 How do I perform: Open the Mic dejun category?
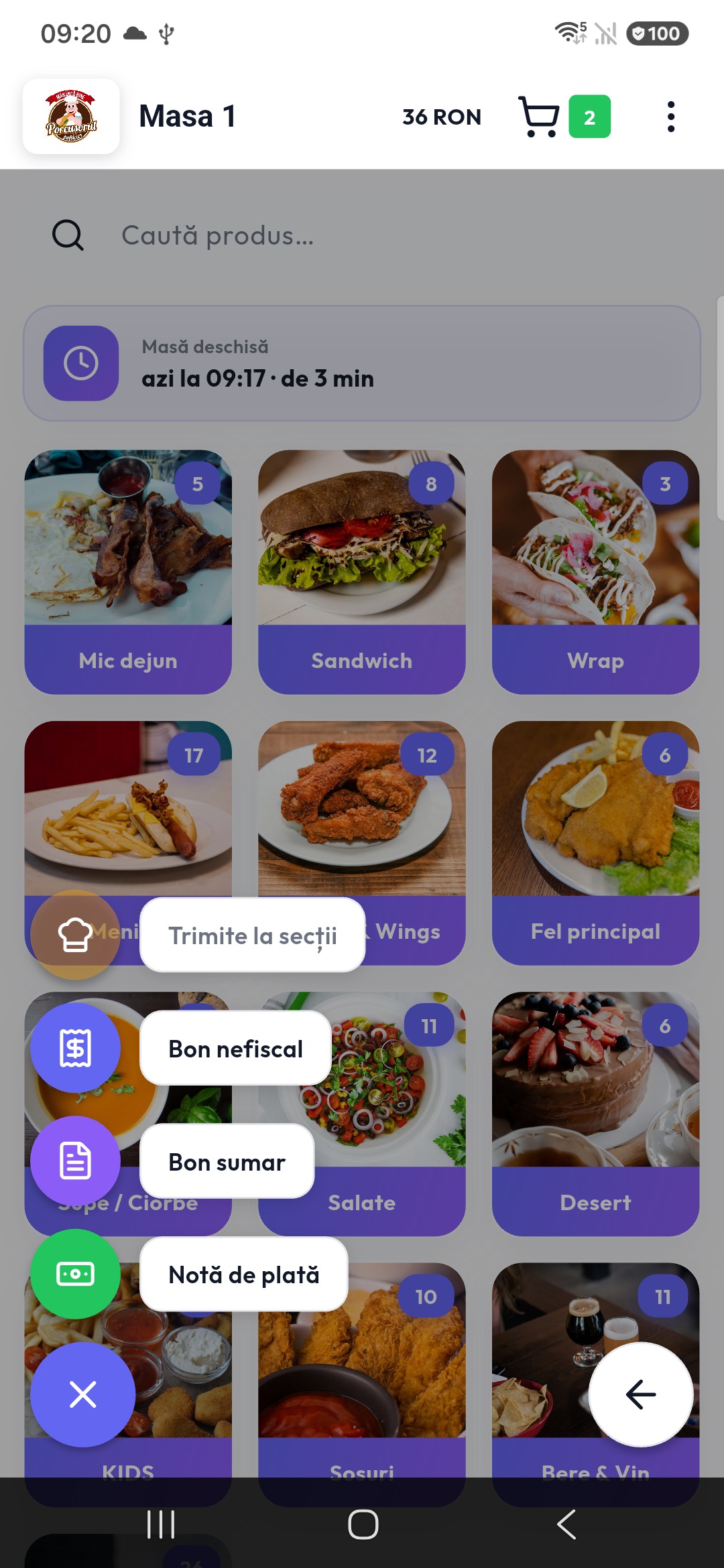(128, 572)
